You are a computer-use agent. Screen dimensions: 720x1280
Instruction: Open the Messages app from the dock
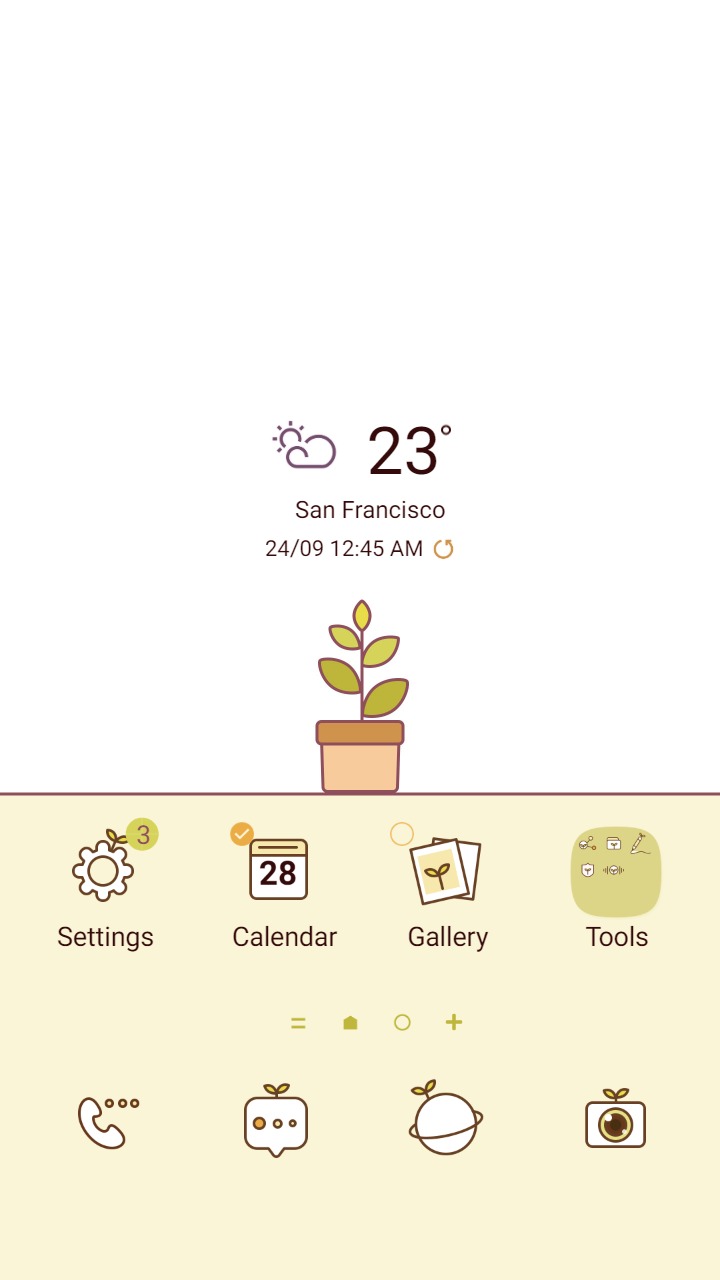coord(277,1120)
